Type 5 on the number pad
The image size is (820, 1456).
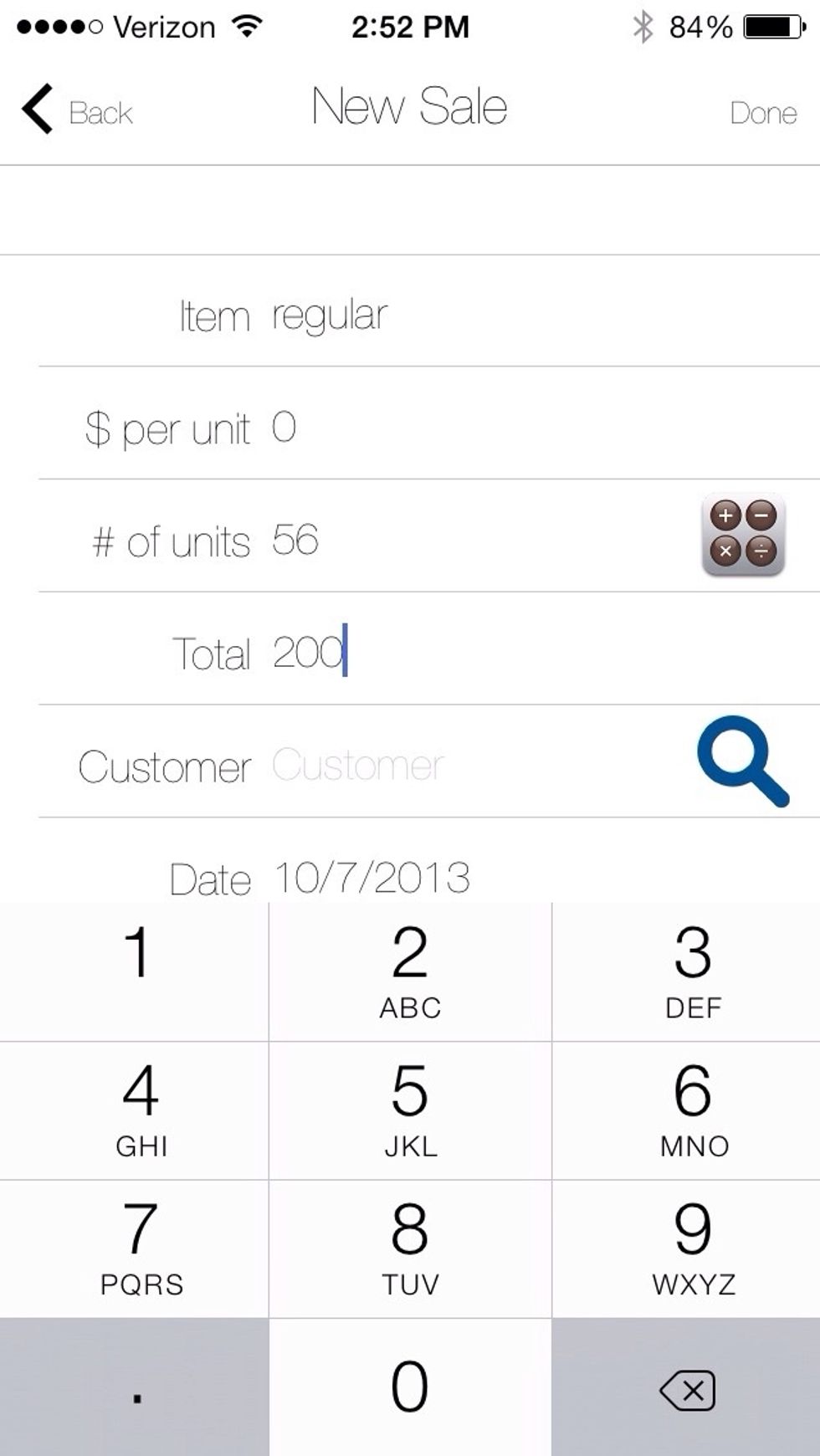tap(410, 1110)
